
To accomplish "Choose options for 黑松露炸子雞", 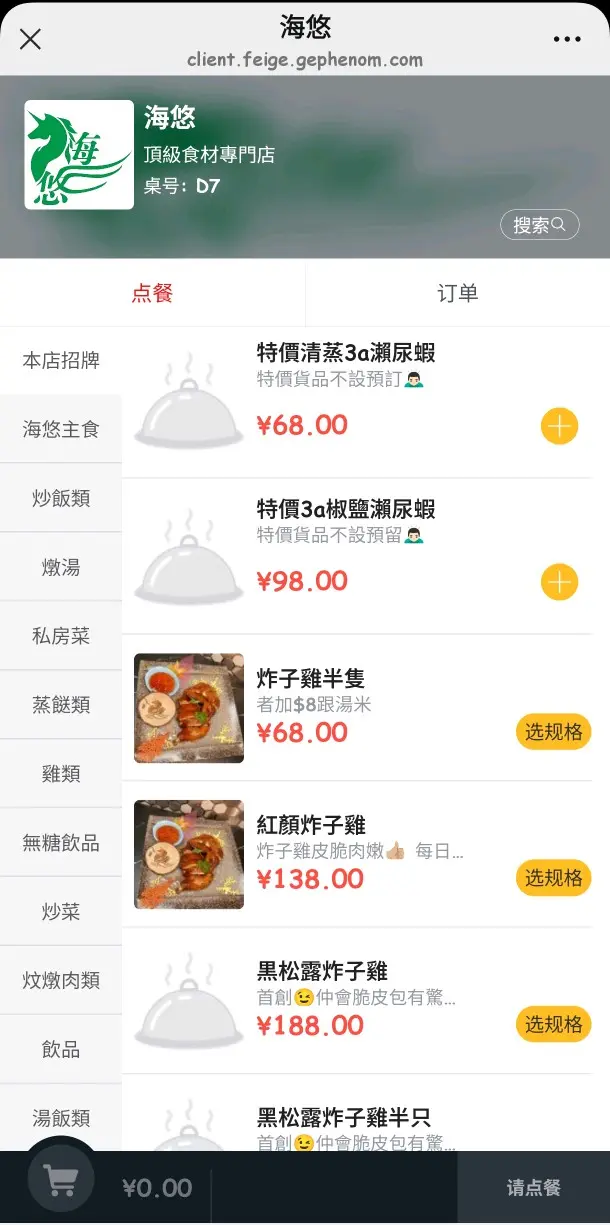I will click(x=553, y=1025).
